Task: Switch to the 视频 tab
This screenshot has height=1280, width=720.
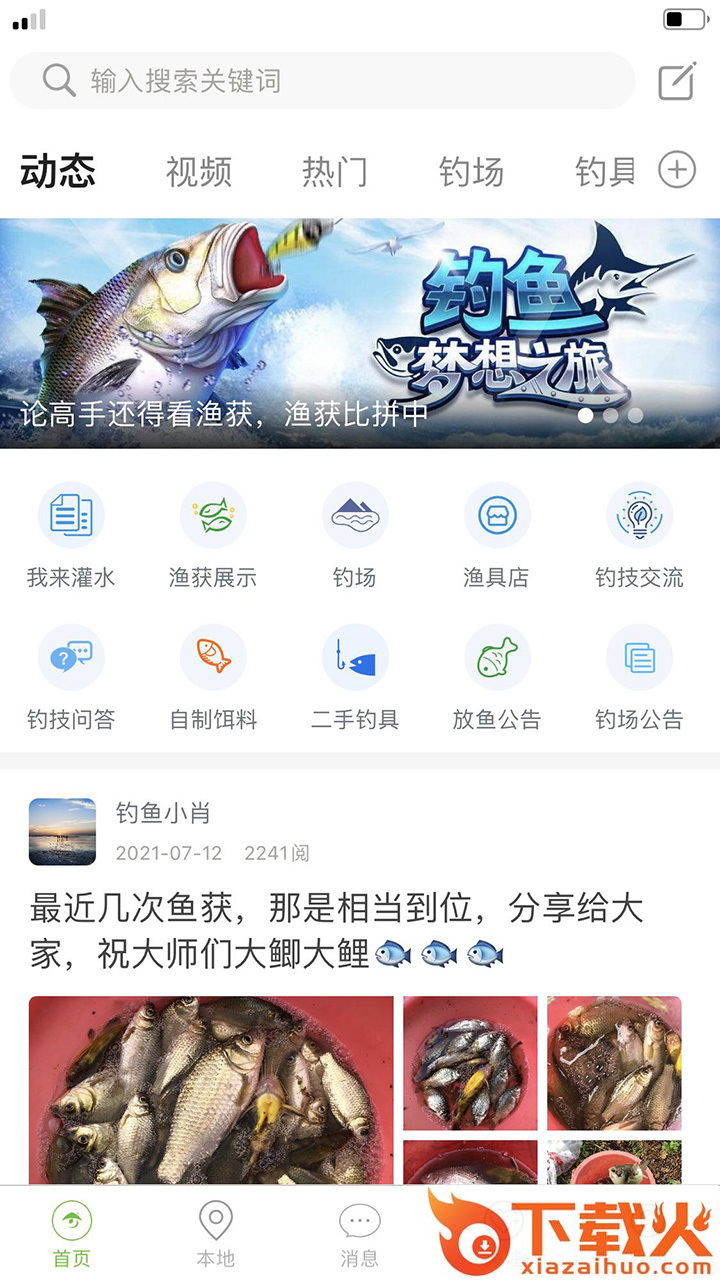Action: [x=199, y=172]
